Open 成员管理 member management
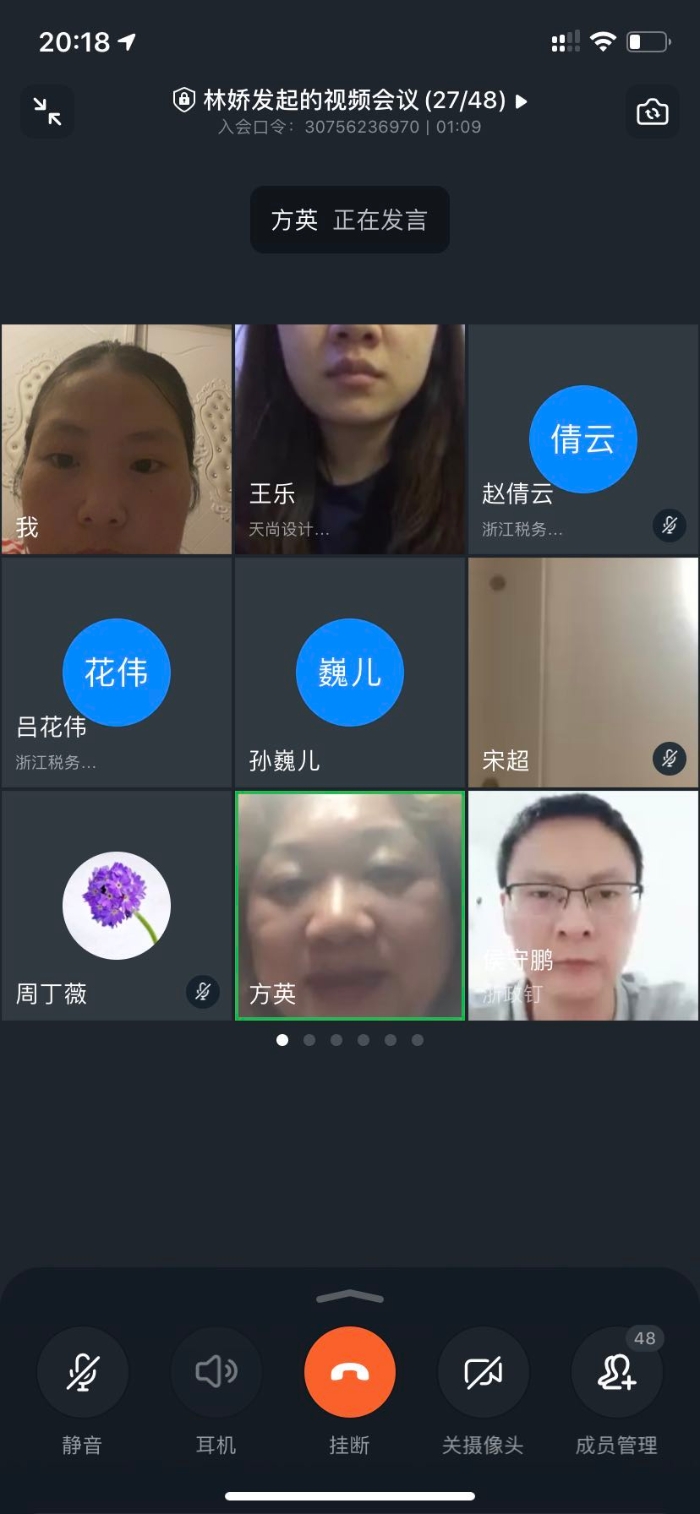Viewport: 700px width, 1514px height. tap(617, 1372)
